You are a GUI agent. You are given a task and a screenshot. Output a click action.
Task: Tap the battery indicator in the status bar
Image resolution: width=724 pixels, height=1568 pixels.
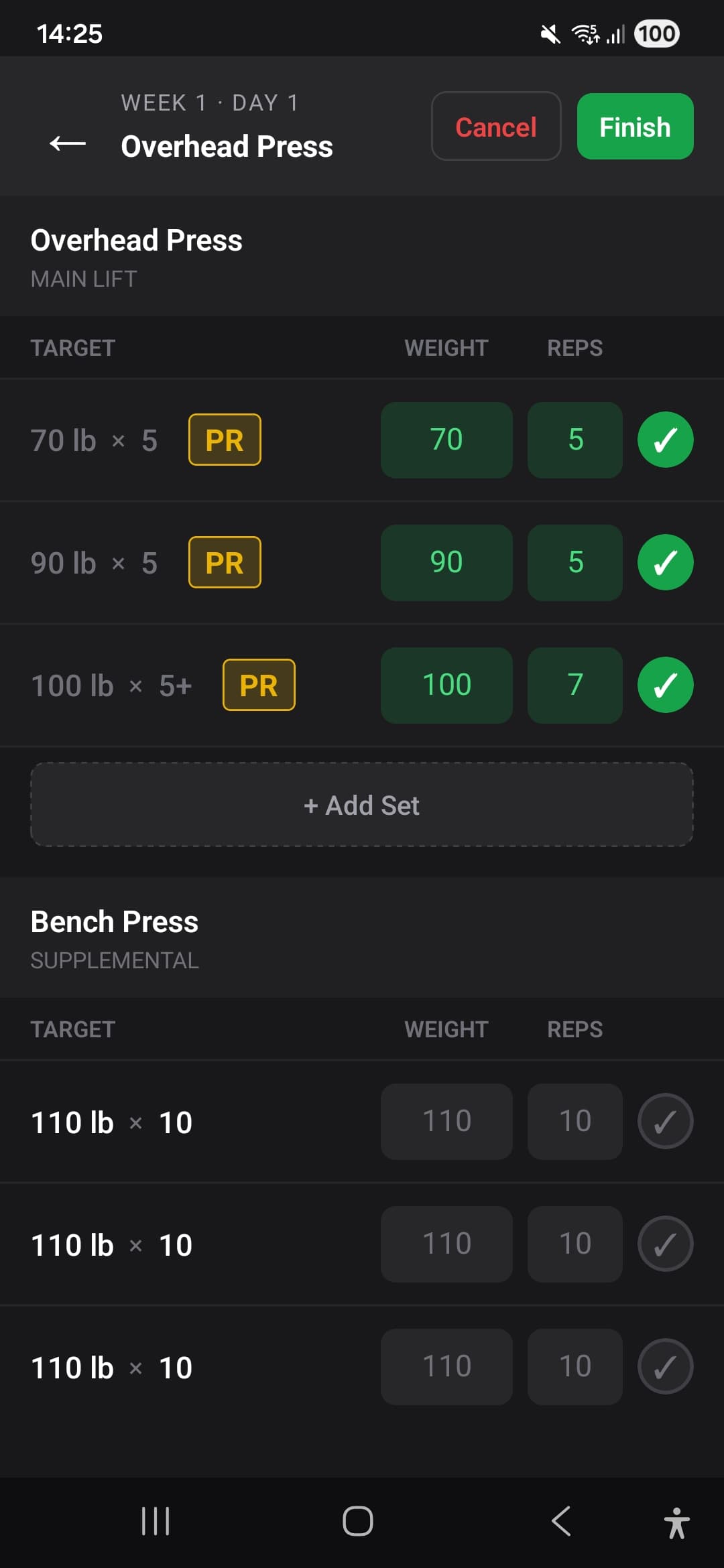tap(656, 33)
